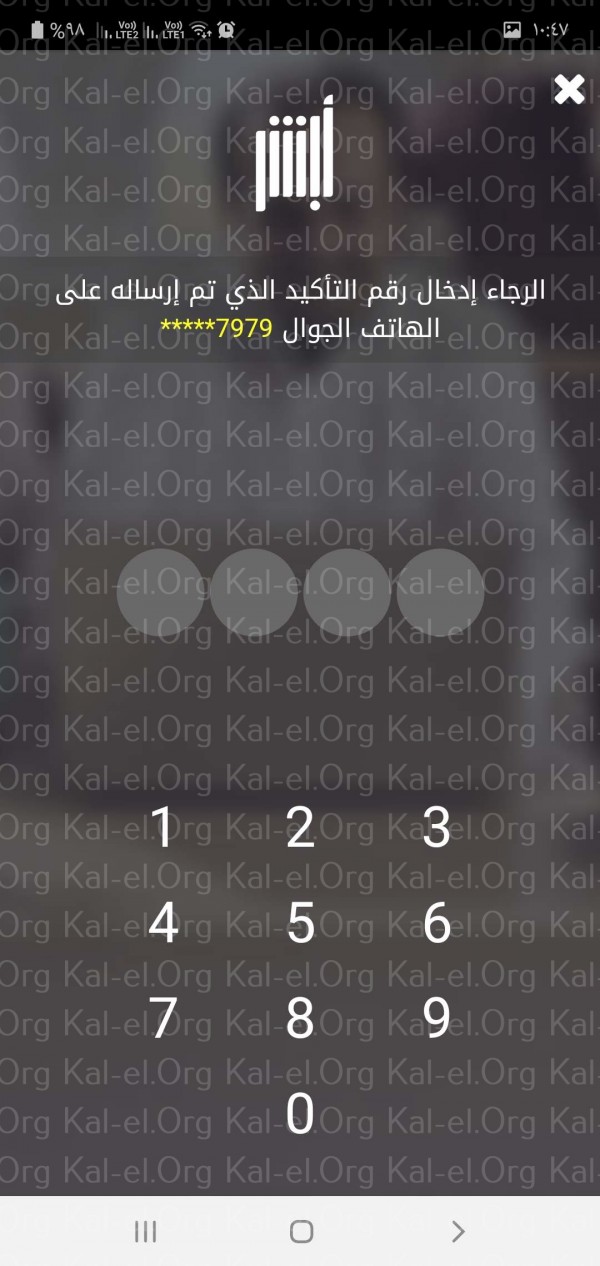Enter digit 7 on the keypad

pyautogui.click(x=163, y=1018)
